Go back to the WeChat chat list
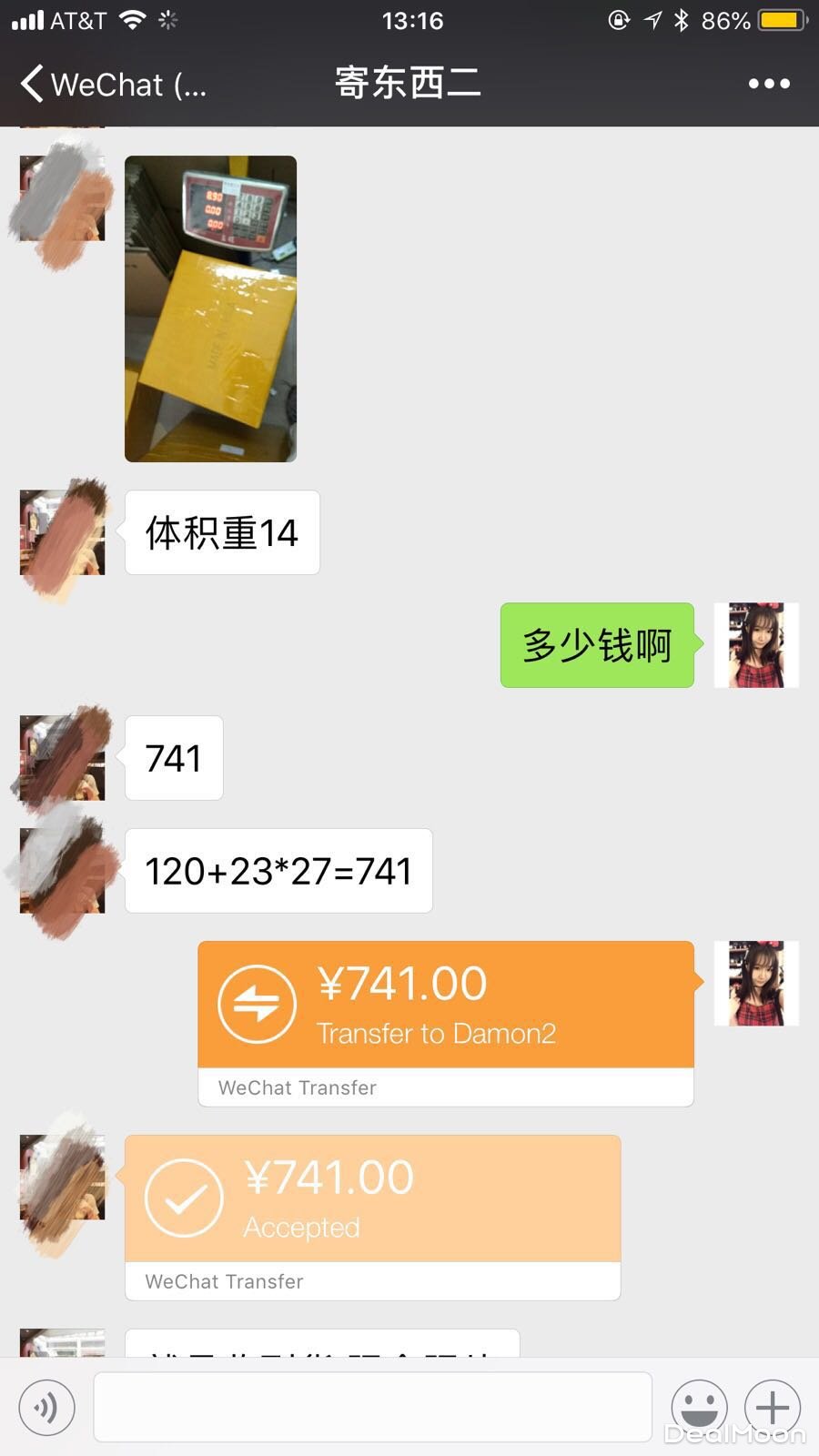The height and width of the screenshot is (1456, 819). [x=109, y=85]
